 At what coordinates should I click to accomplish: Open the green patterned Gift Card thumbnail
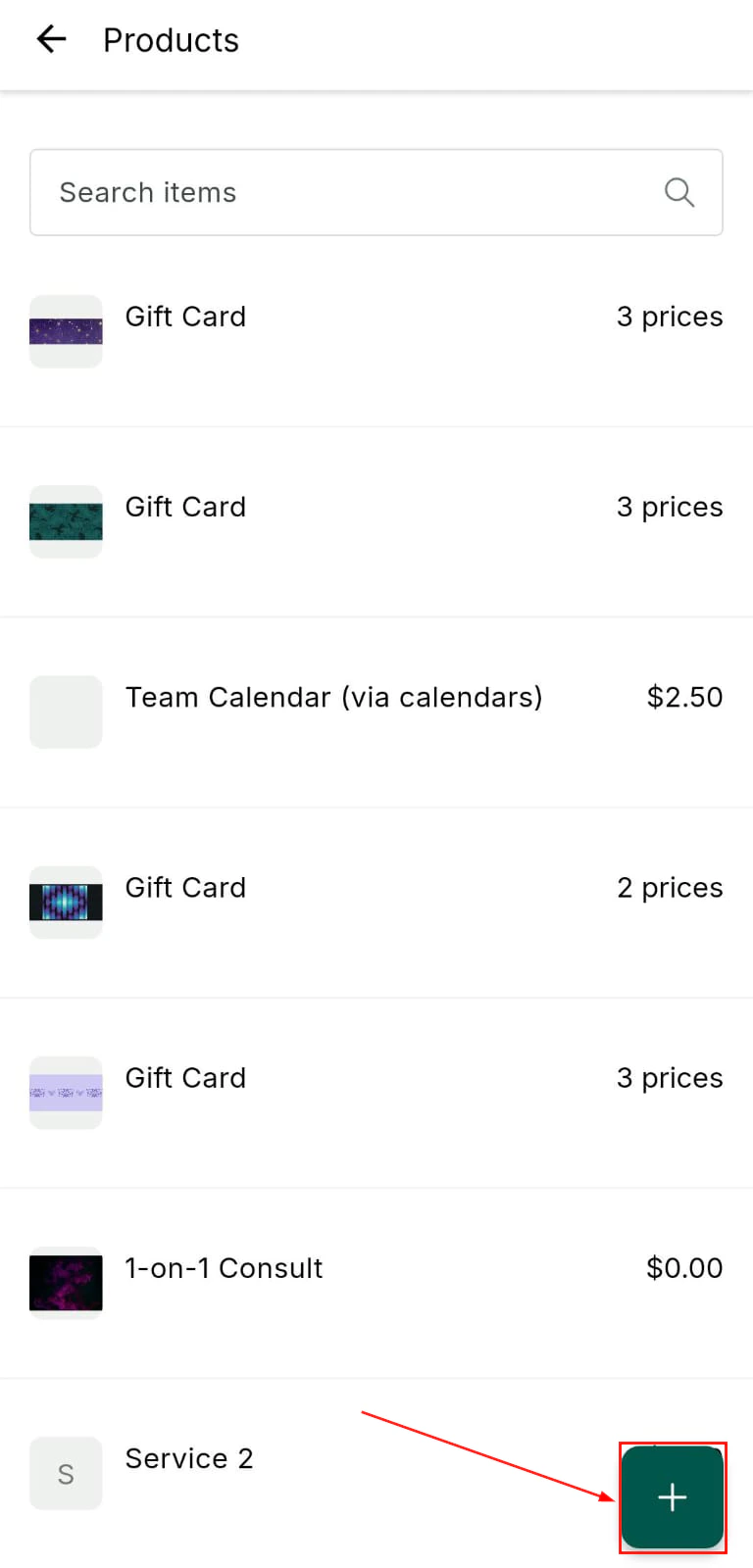click(66, 521)
